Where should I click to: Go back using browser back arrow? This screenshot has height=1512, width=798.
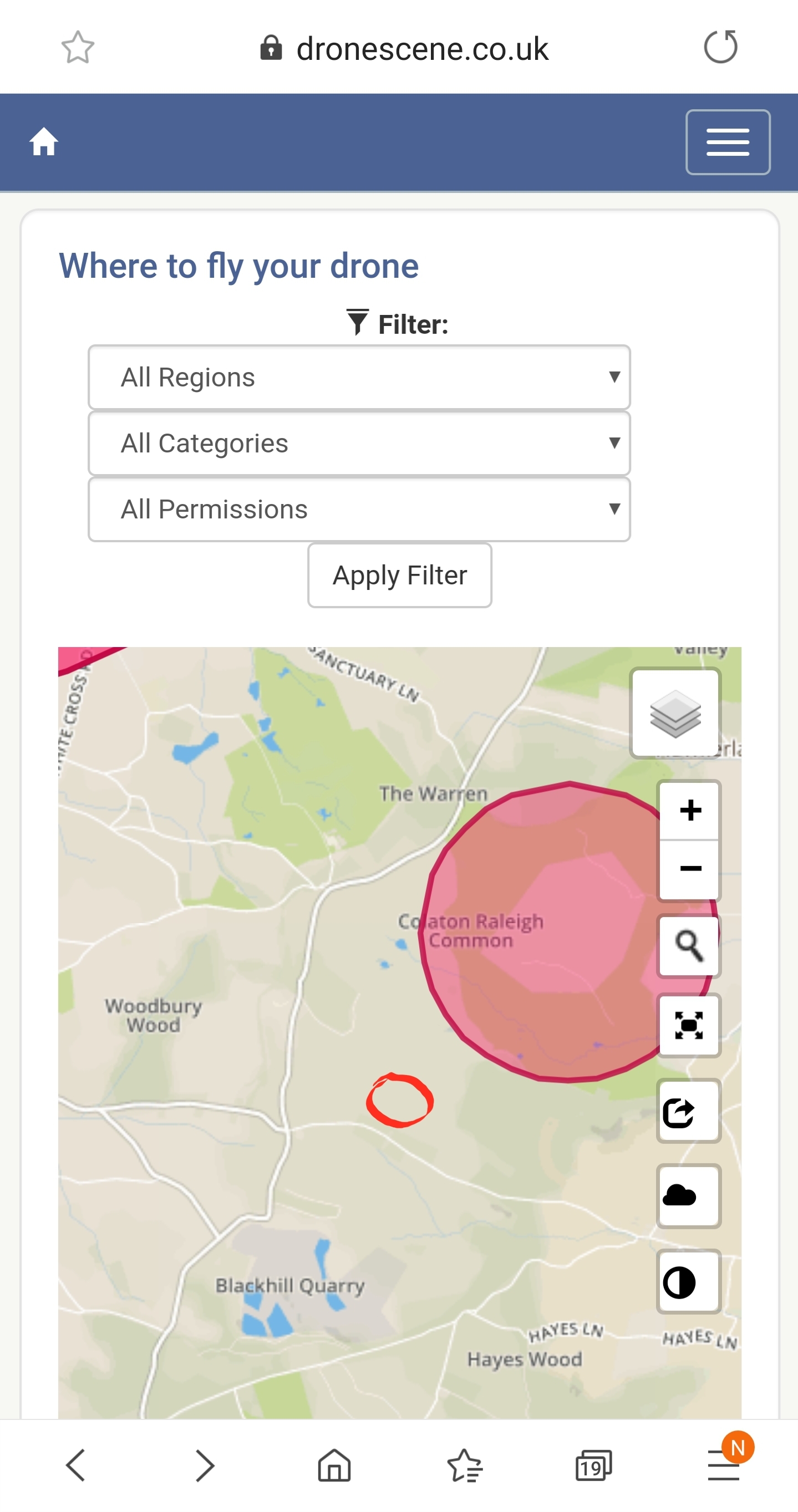pos(75,1465)
